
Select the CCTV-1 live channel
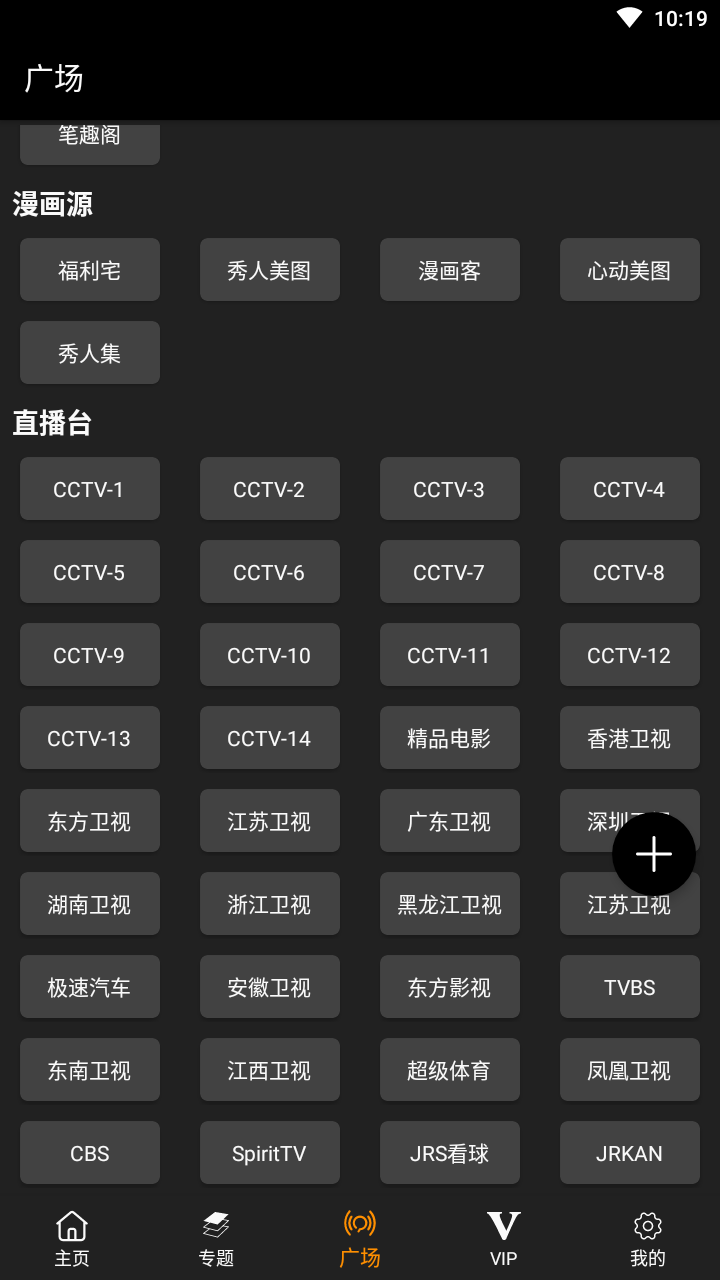(x=89, y=489)
